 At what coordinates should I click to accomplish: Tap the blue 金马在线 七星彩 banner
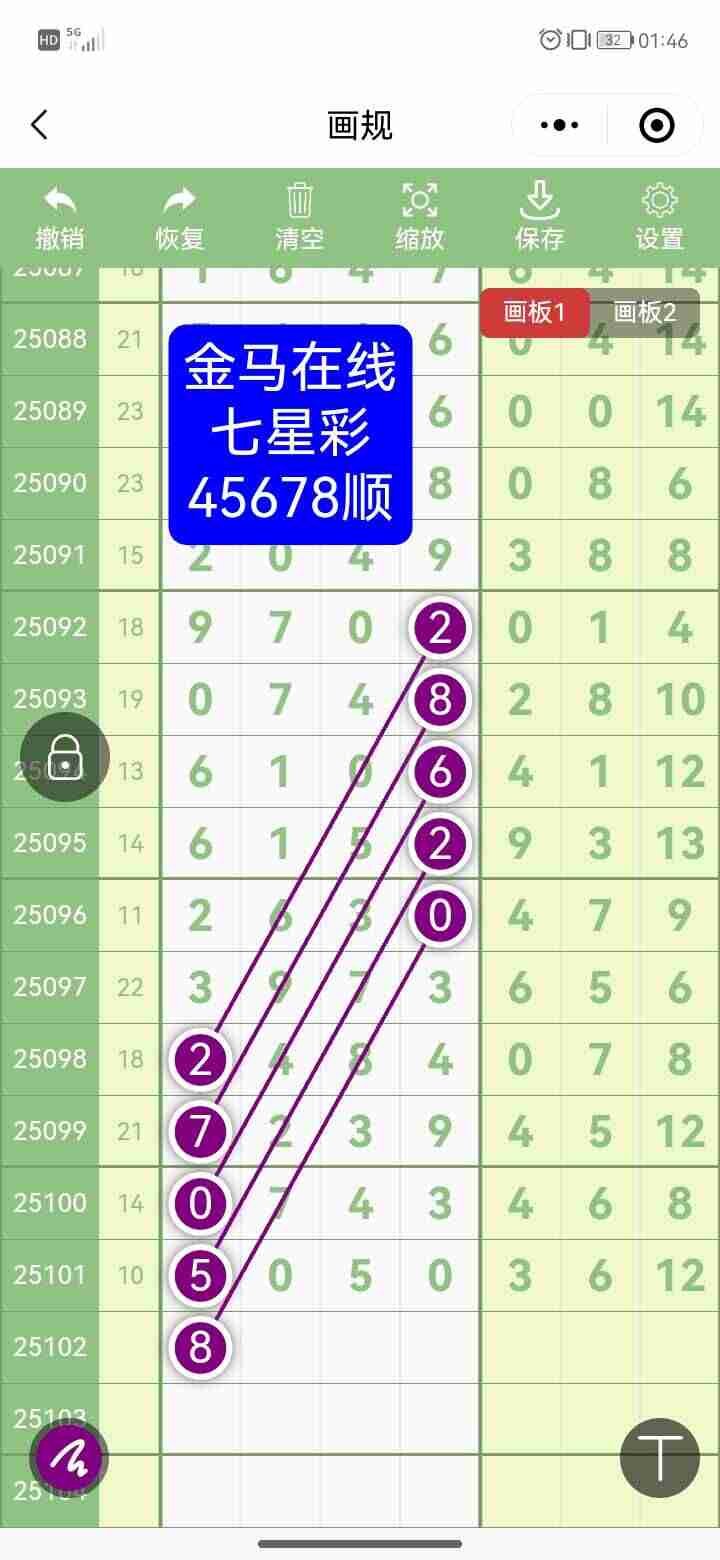pos(288,430)
